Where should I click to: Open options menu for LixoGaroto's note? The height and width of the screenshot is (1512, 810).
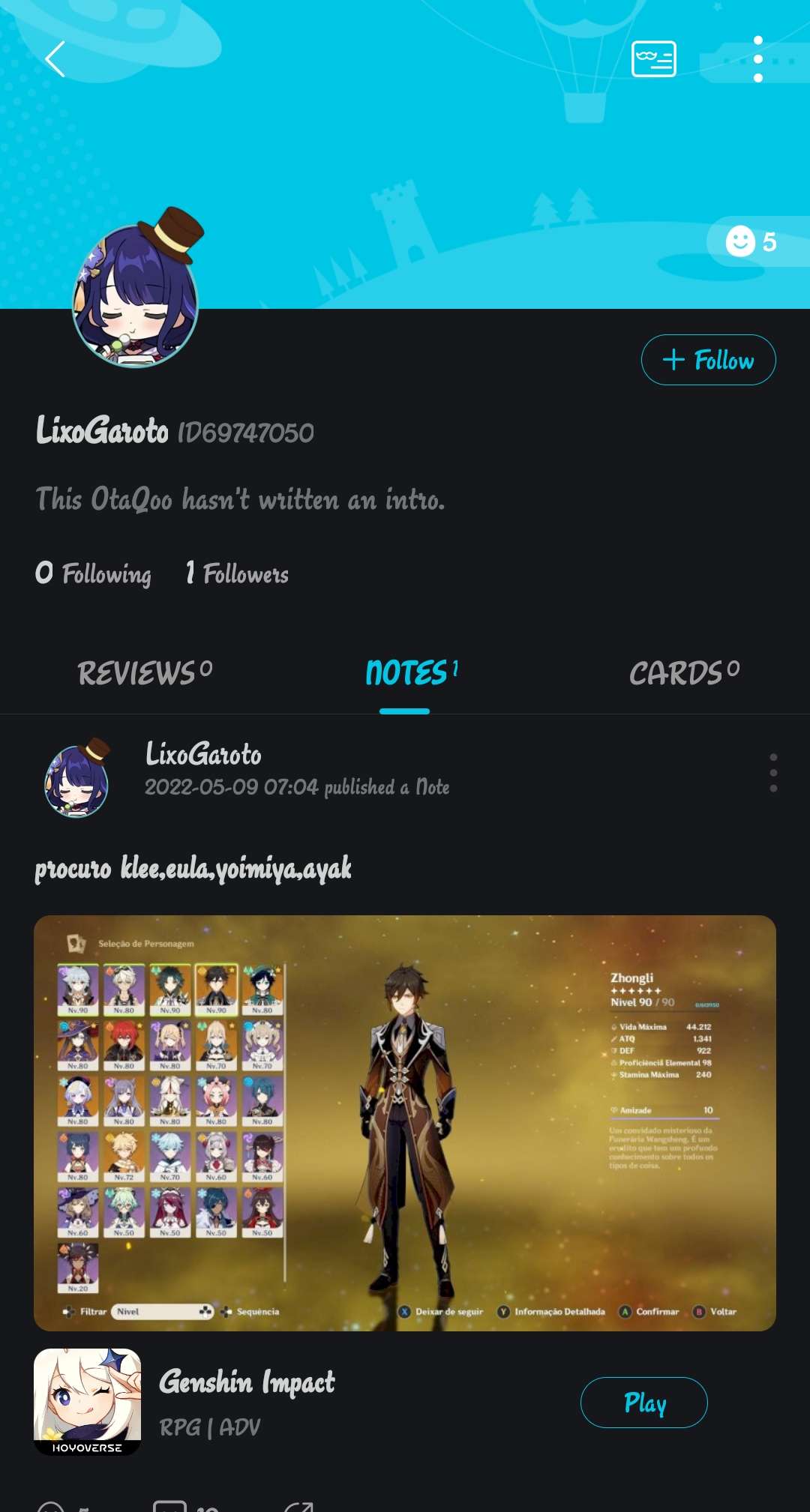773,773
